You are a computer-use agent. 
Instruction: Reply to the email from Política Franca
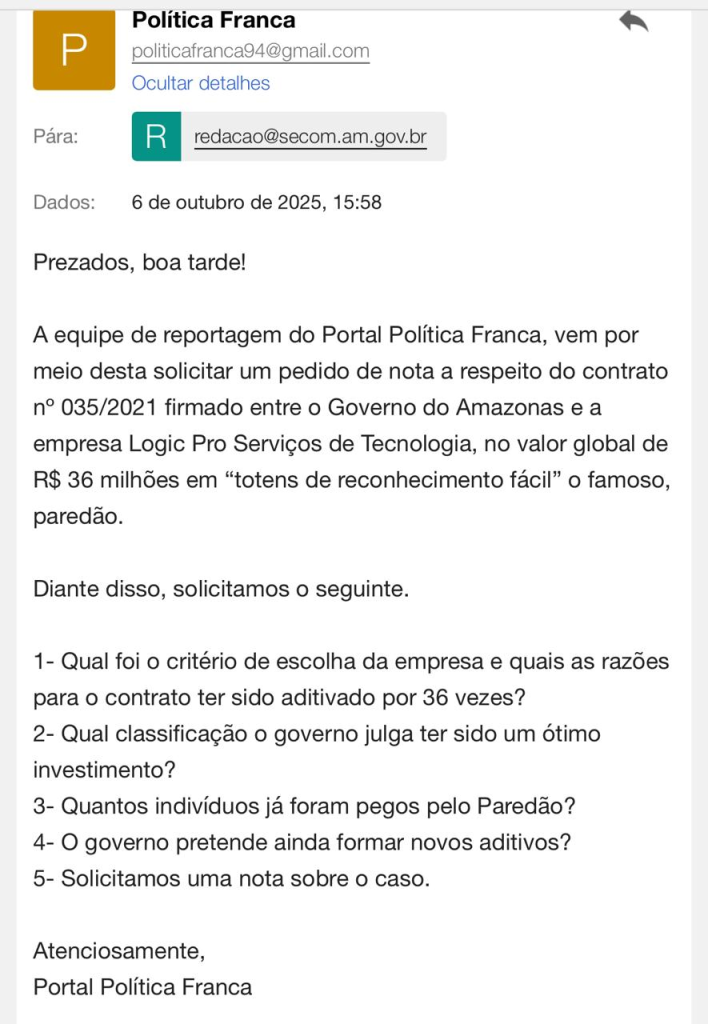(633, 21)
